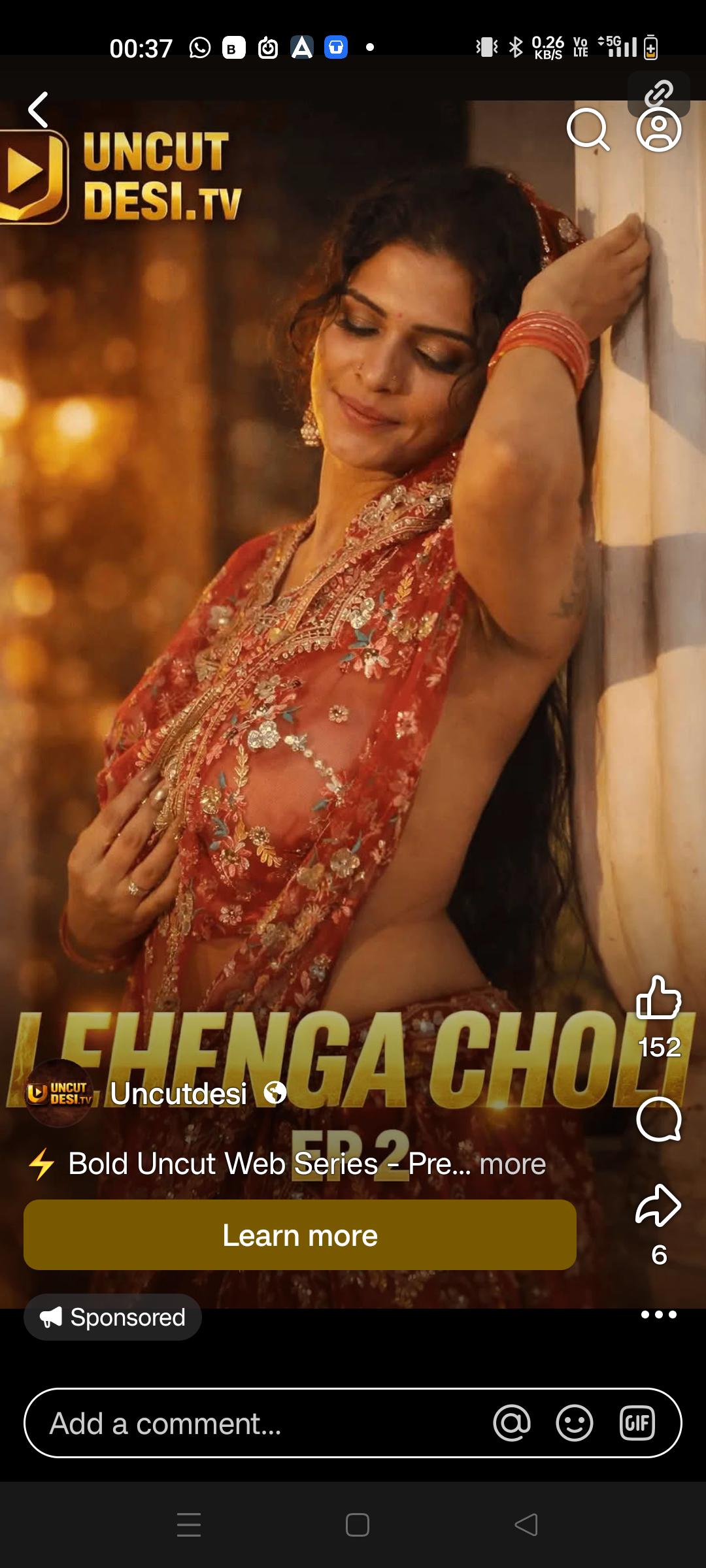Open the emoji picker in comment box
The image size is (706, 1568).
(575, 1423)
